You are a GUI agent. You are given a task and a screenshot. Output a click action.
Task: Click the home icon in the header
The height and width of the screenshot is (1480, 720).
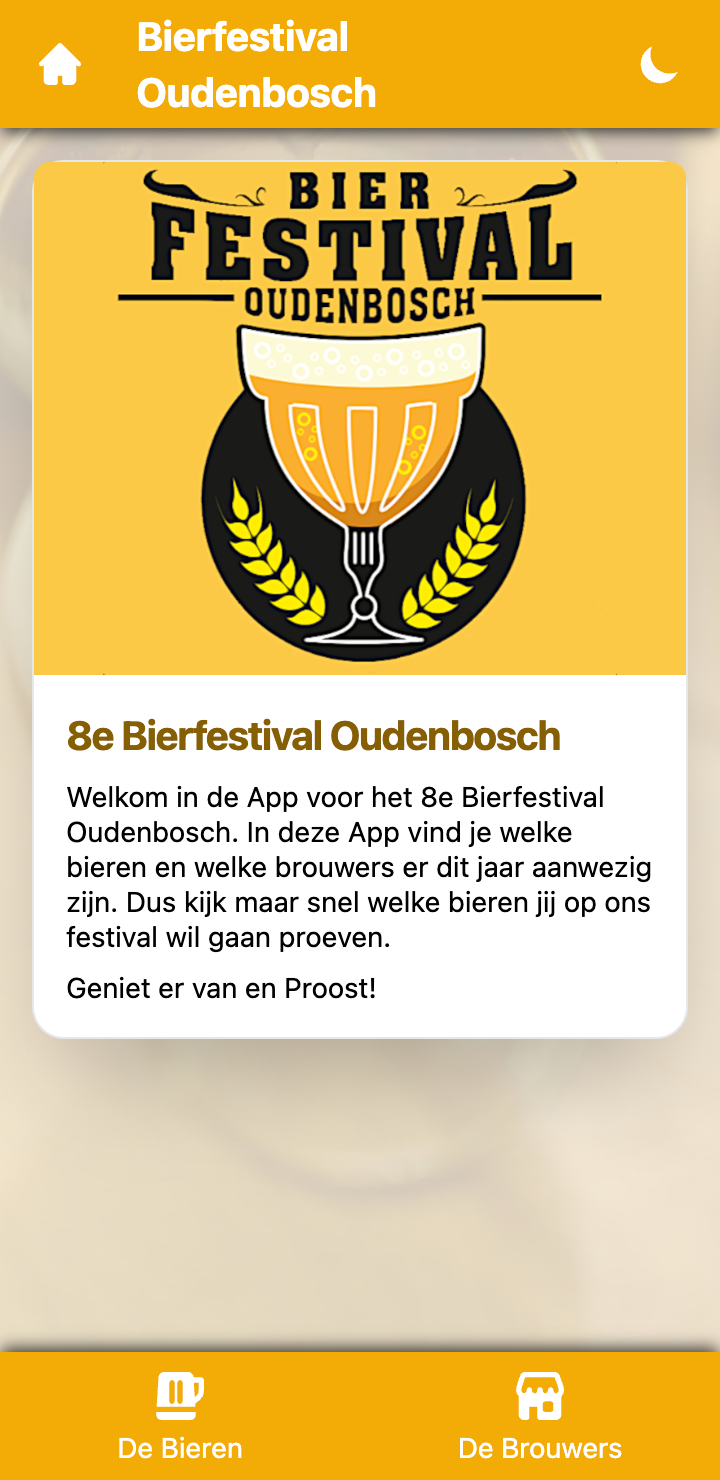tap(60, 64)
